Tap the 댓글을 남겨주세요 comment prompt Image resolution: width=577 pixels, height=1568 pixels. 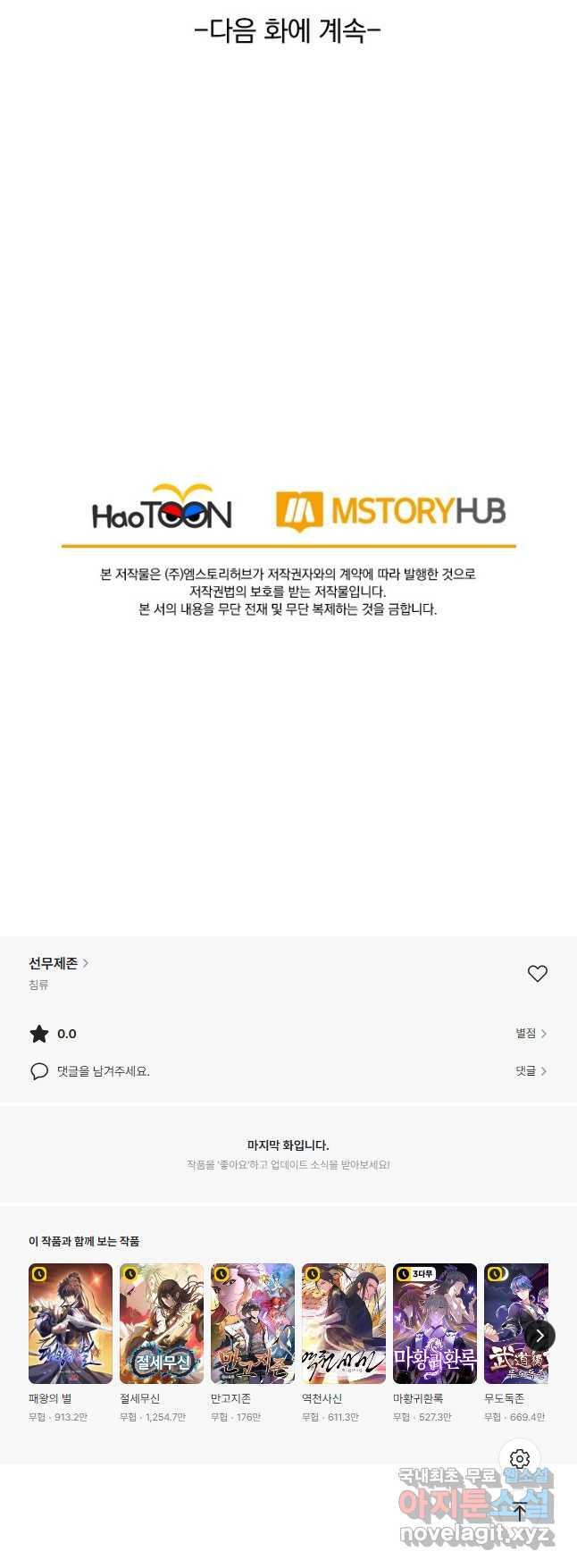point(103,1071)
